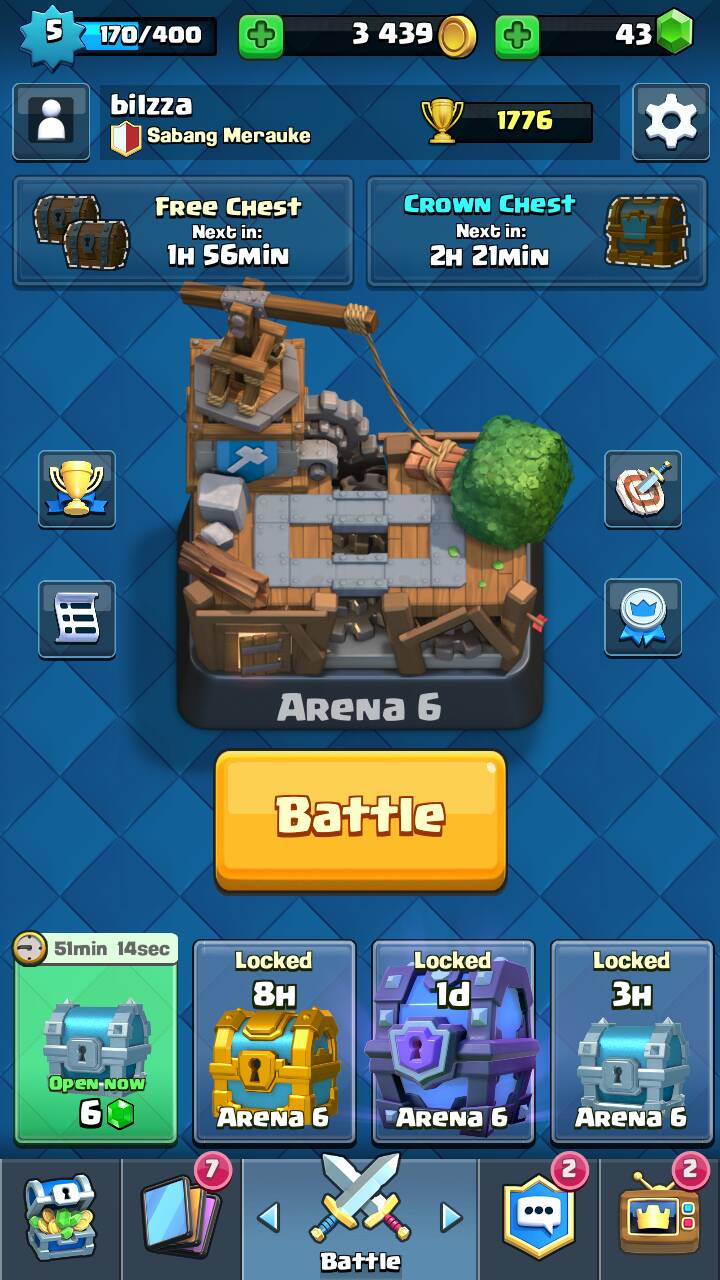Switch to the cards tab

point(182,1218)
